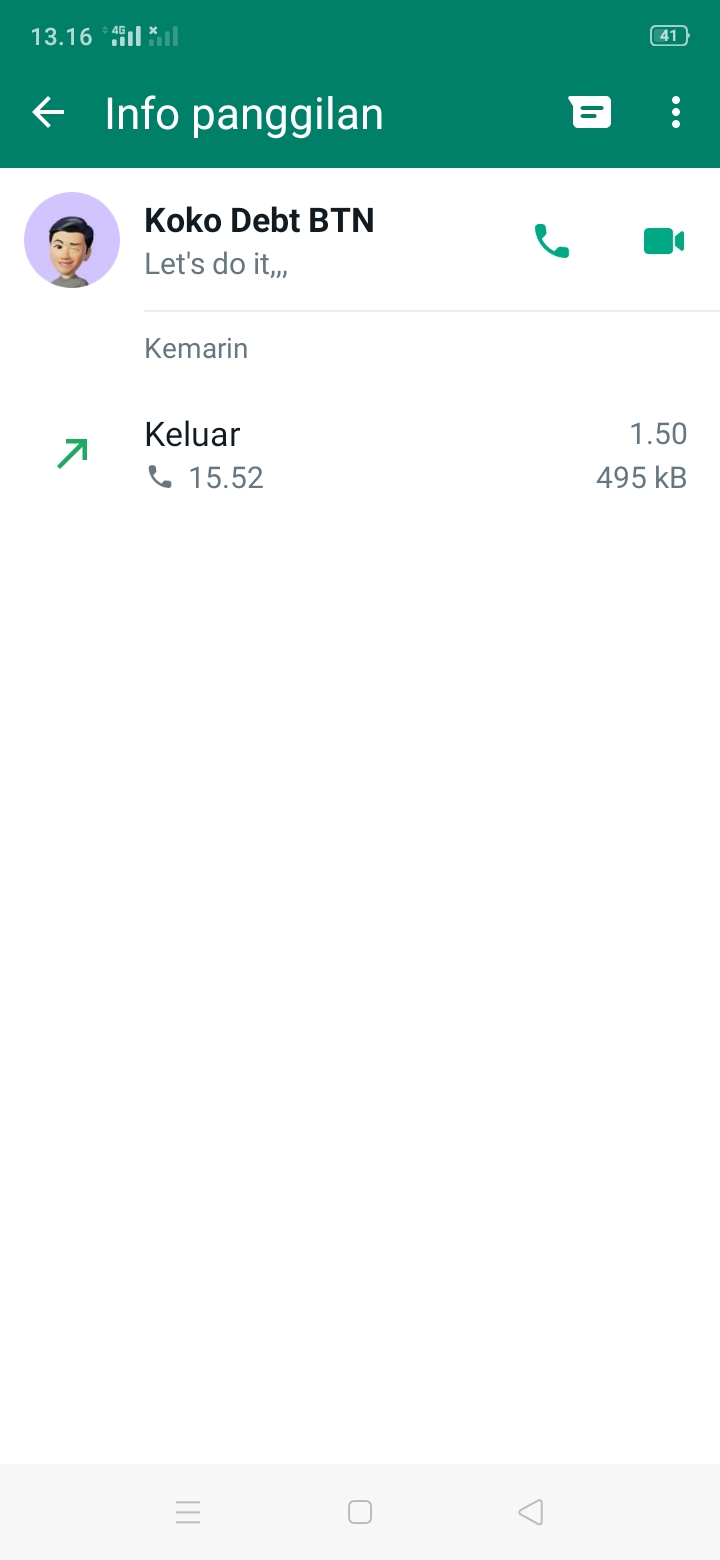Open the overflow menu

click(676, 113)
